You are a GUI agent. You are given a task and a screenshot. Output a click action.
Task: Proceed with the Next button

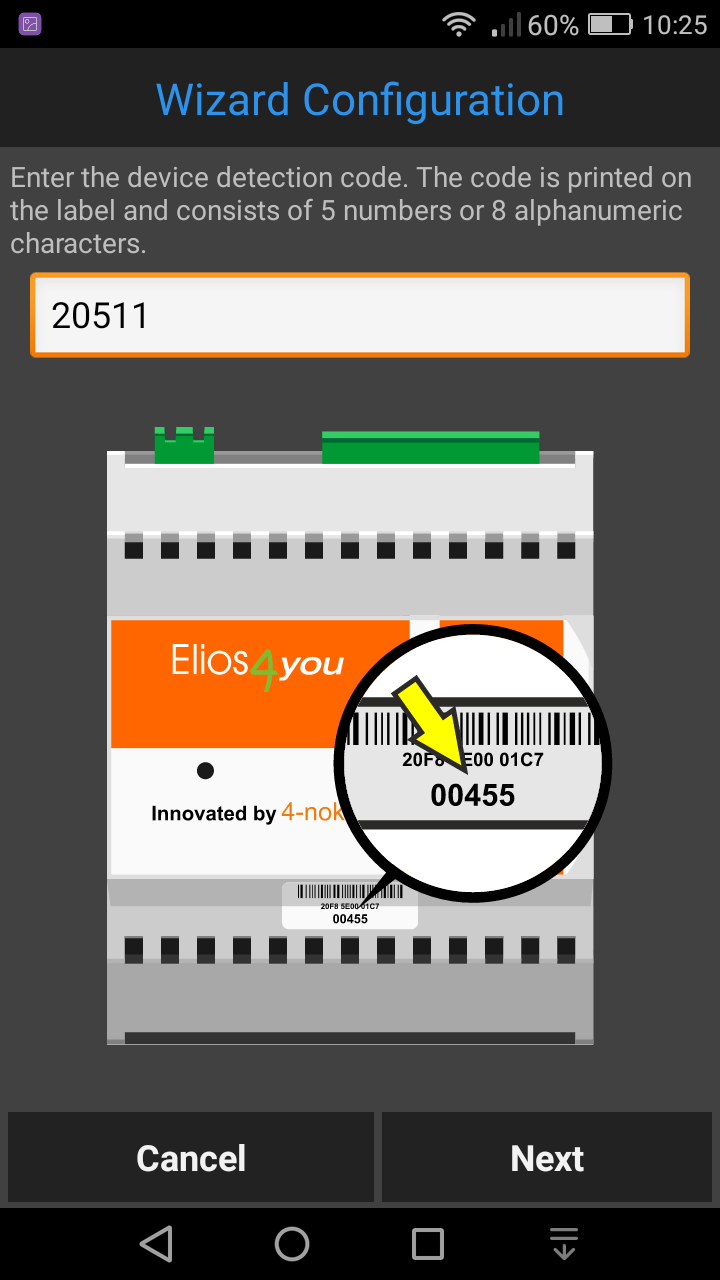[x=547, y=1158]
